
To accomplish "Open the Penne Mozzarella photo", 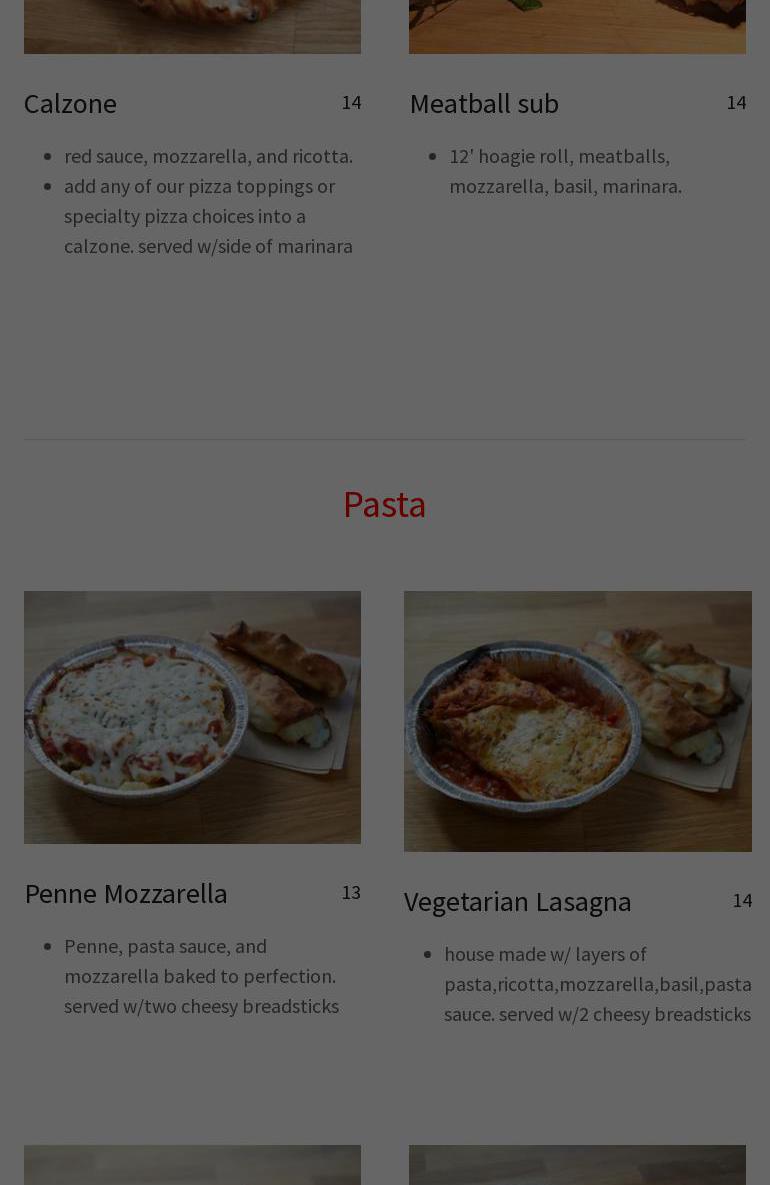I will tap(192, 717).
